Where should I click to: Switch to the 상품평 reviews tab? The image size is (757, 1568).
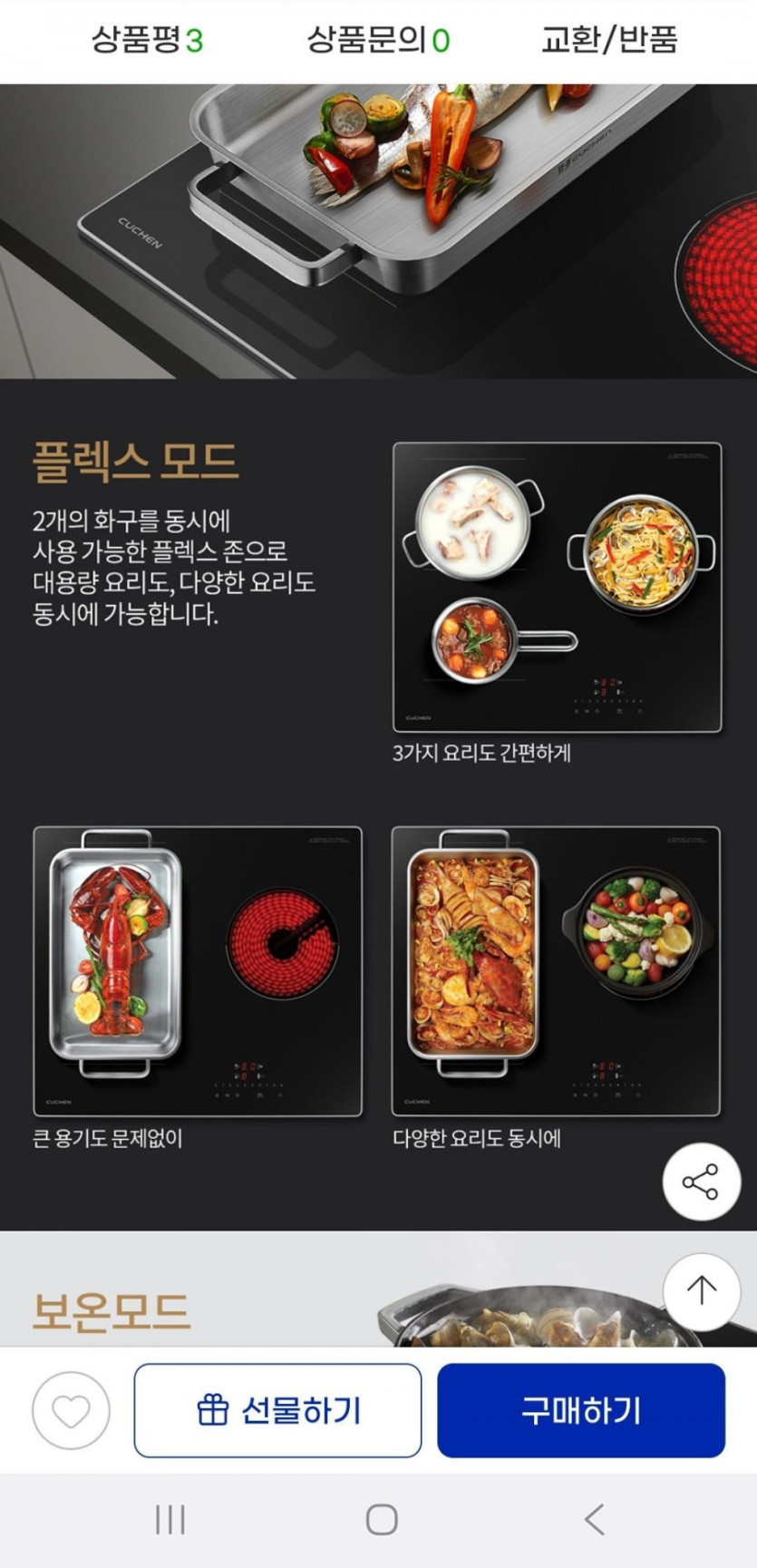(x=147, y=40)
